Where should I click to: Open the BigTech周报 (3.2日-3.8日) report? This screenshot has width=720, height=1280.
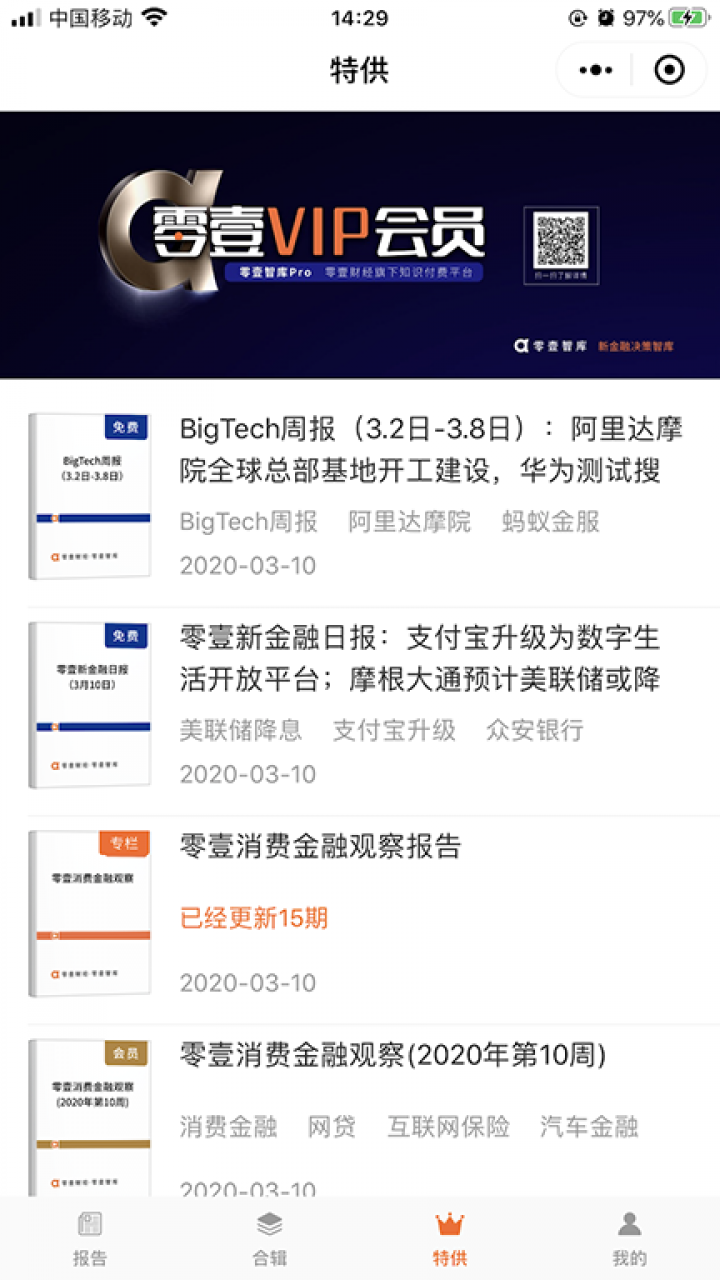(430, 450)
